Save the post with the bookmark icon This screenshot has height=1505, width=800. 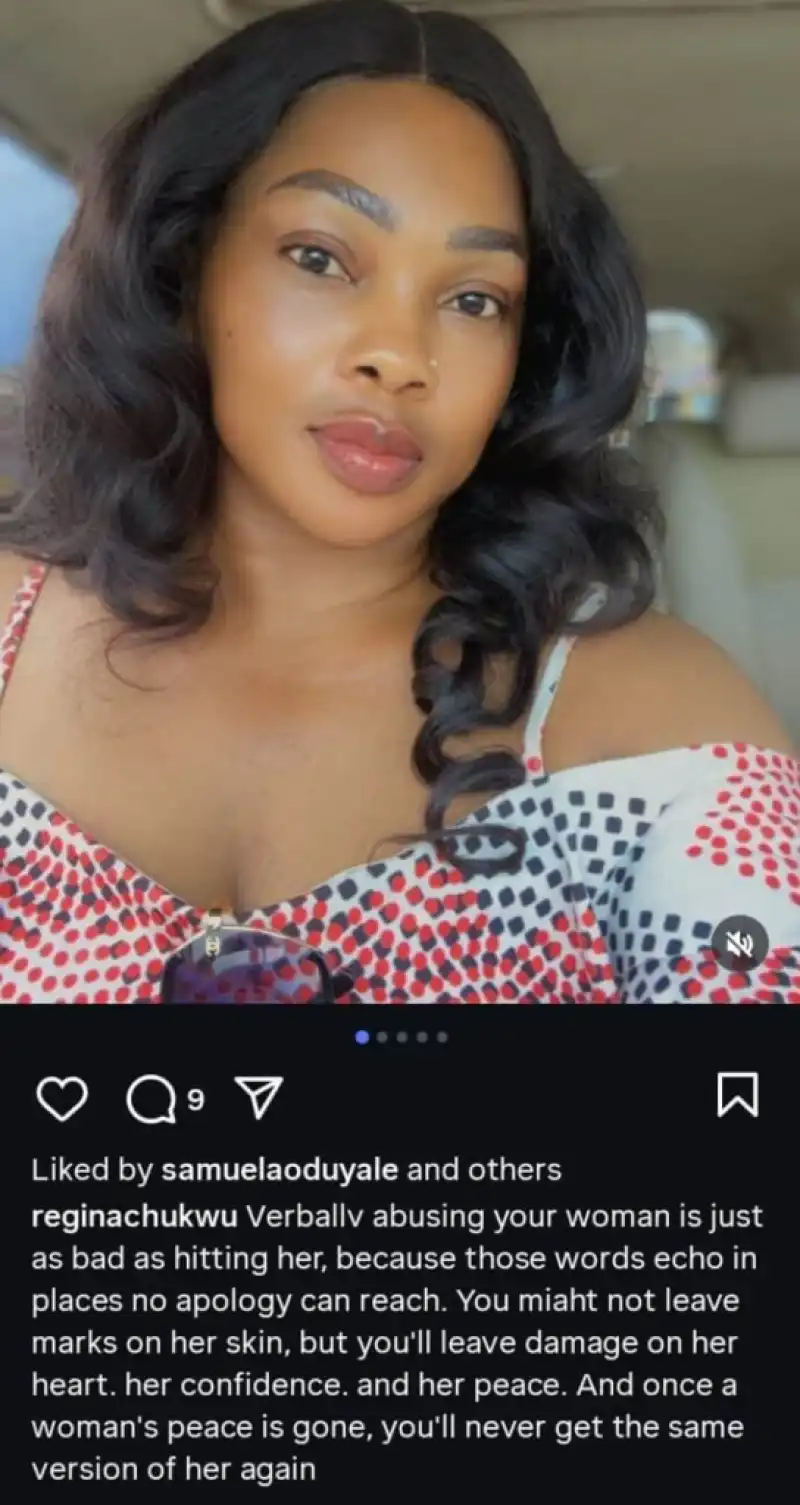(738, 1094)
